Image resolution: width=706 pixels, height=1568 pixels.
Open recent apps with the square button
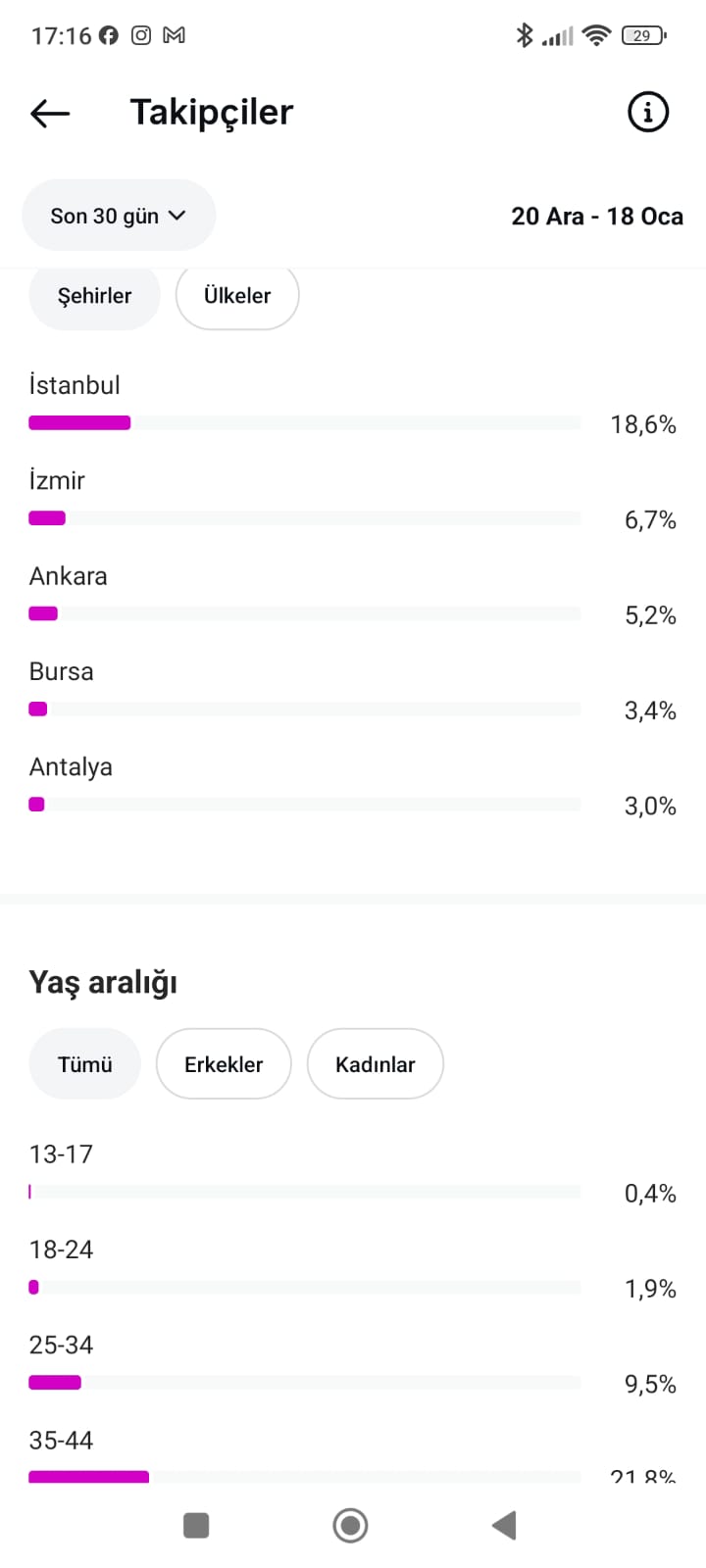point(196,1525)
